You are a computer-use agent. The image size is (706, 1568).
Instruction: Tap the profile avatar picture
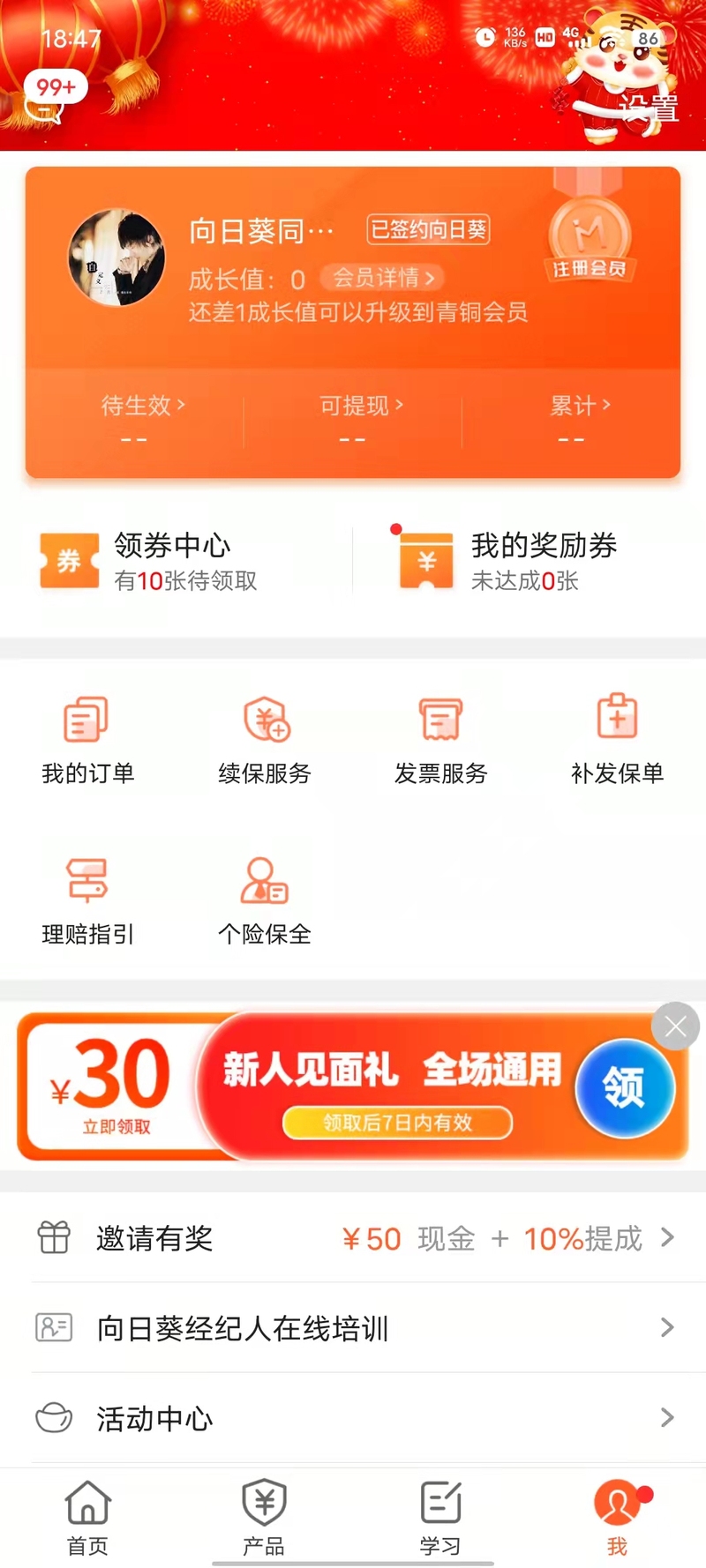pos(116,258)
